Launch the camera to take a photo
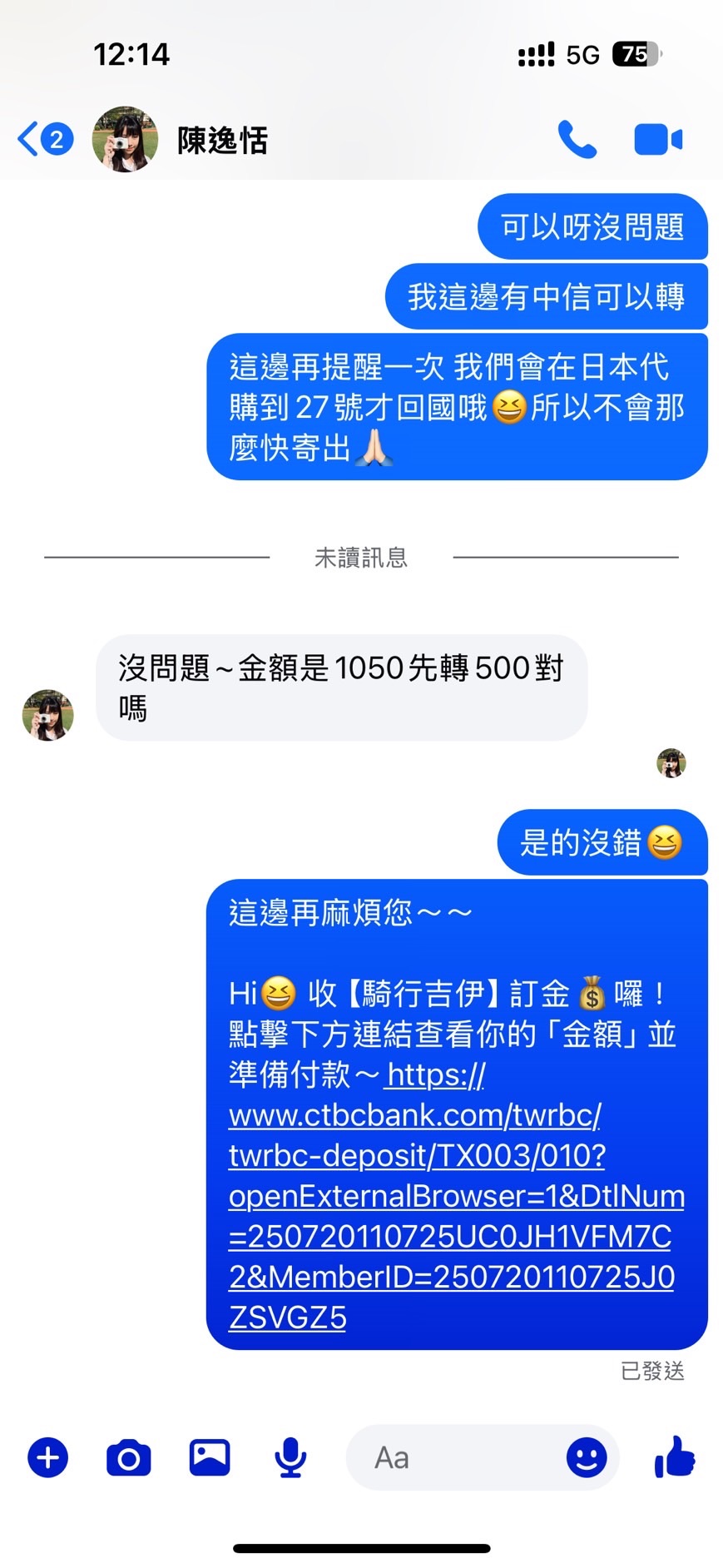Viewport: 723px width, 1568px height. coord(129,1457)
